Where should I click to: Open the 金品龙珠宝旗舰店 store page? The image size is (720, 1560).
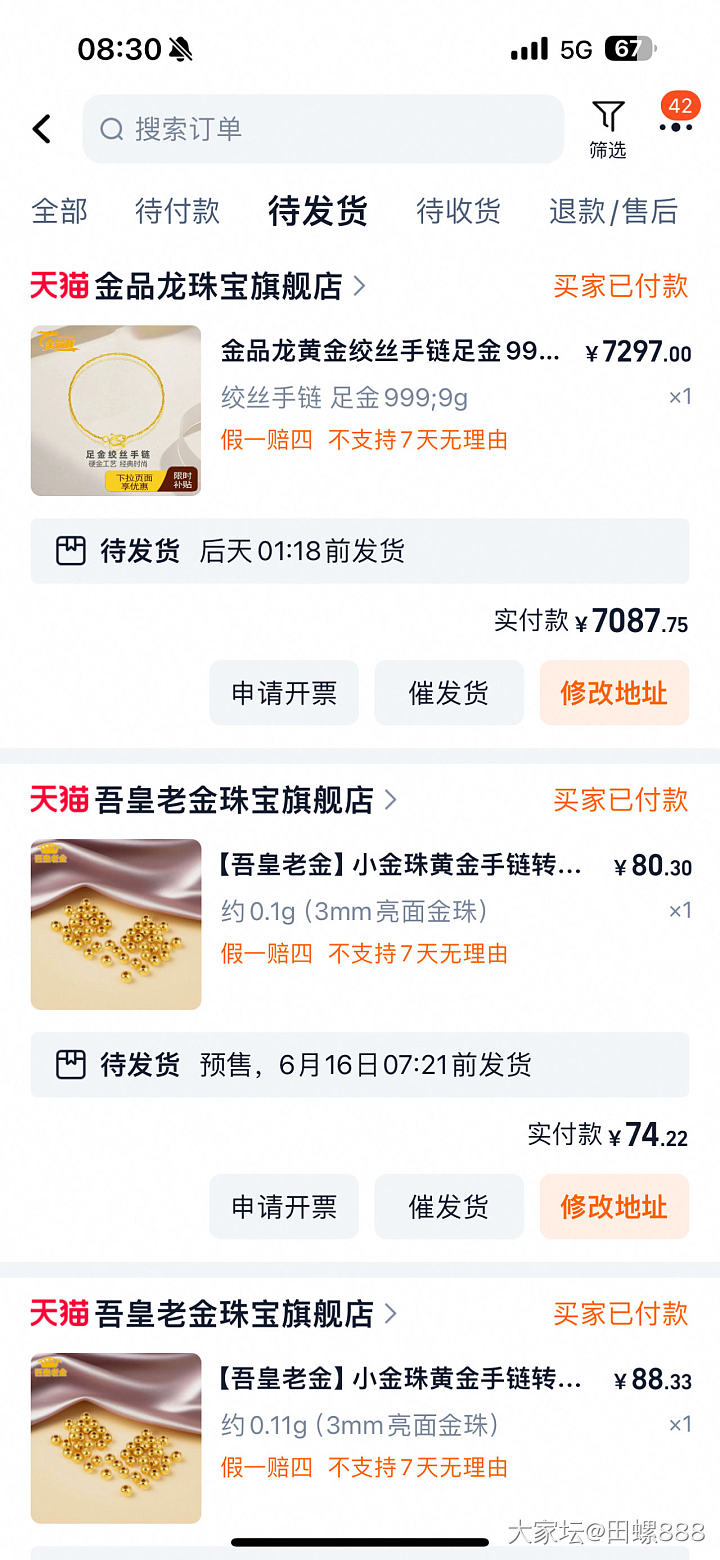[x=218, y=286]
